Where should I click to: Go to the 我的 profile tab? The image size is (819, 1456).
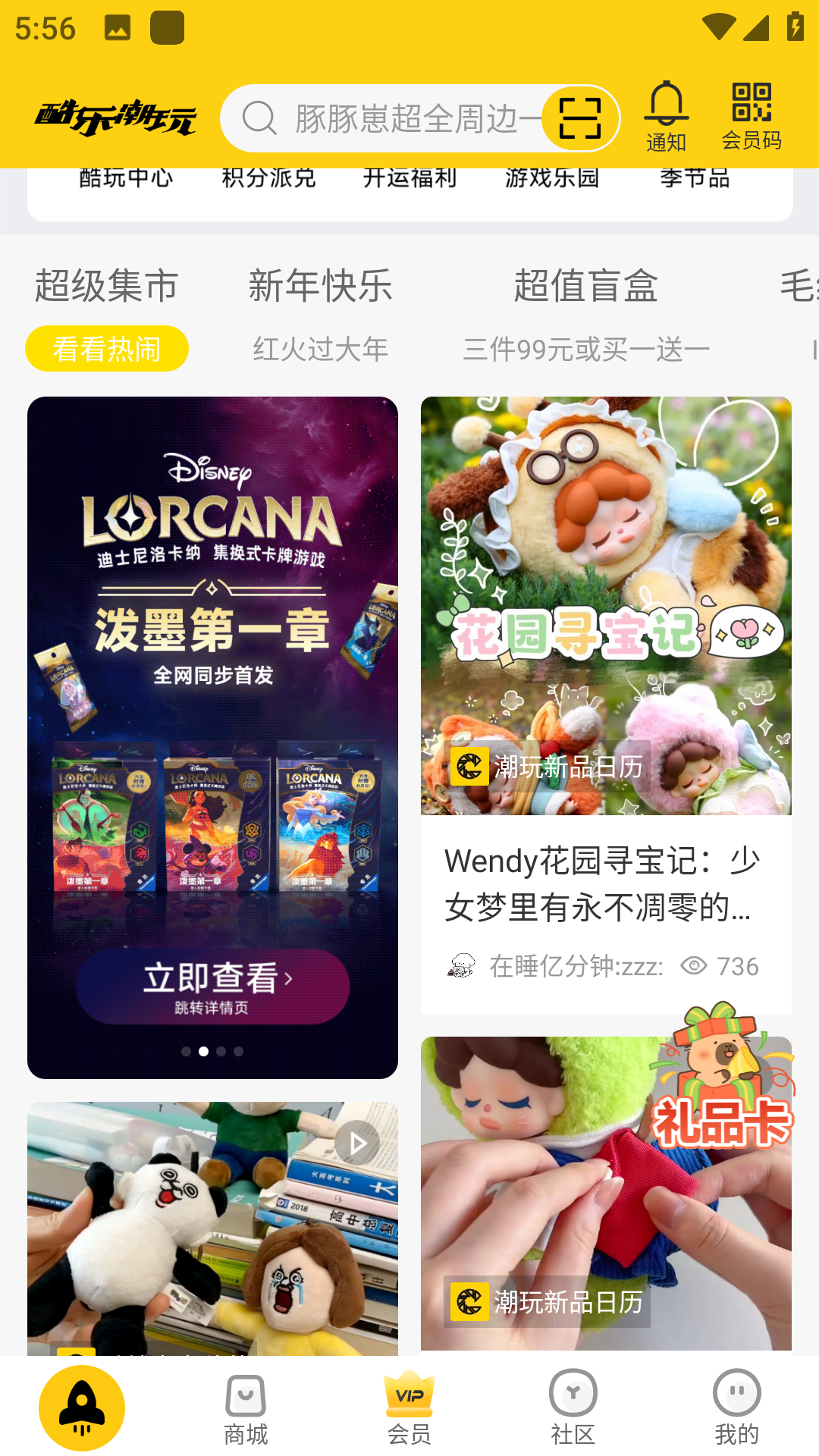pos(736,1409)
